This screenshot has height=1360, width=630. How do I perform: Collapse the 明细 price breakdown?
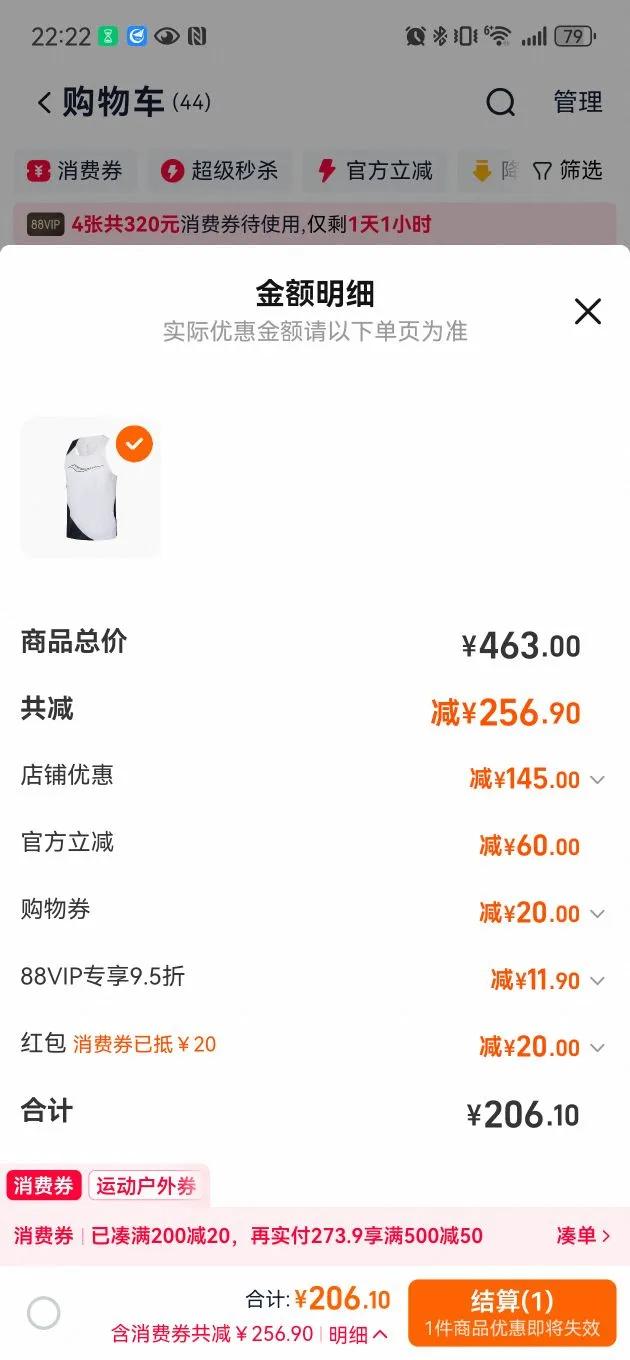[x=358, y=1335]
